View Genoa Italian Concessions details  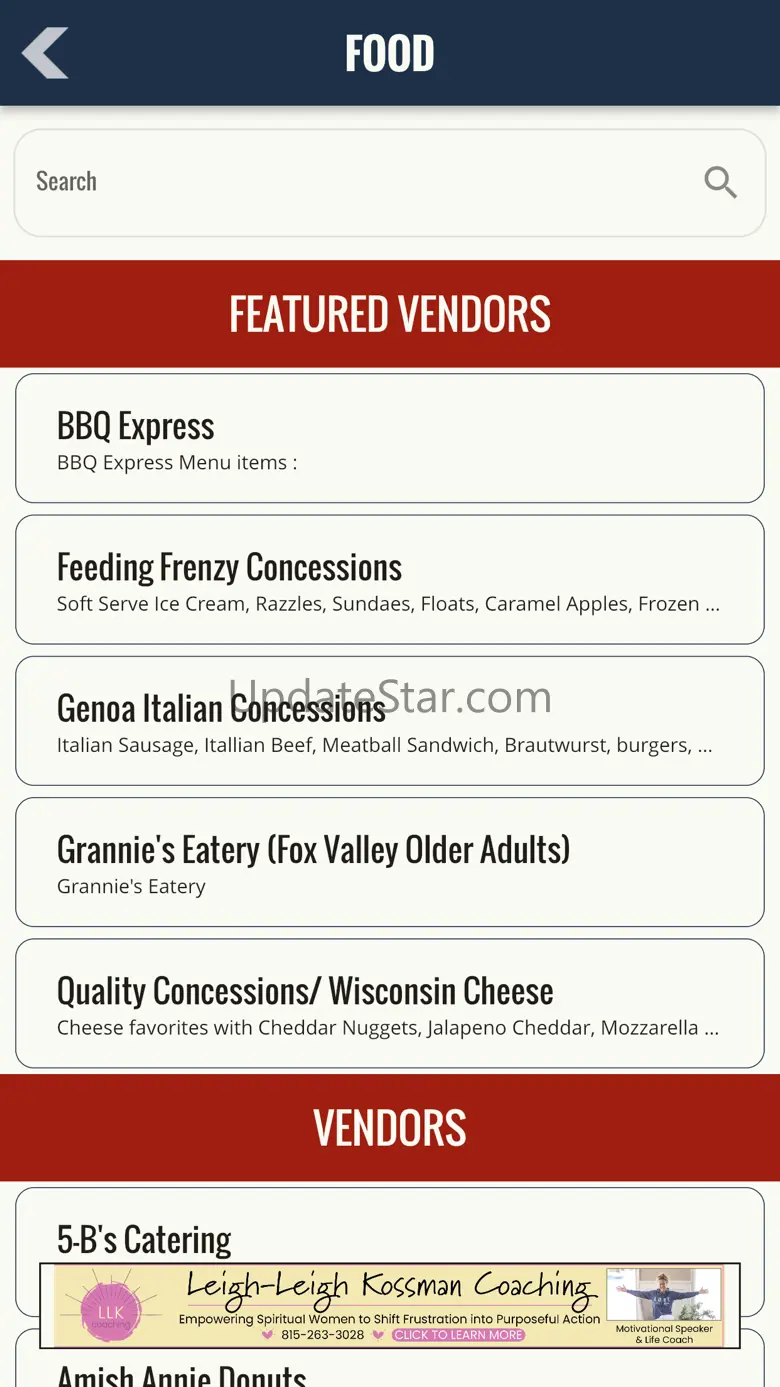click(390, 720)
